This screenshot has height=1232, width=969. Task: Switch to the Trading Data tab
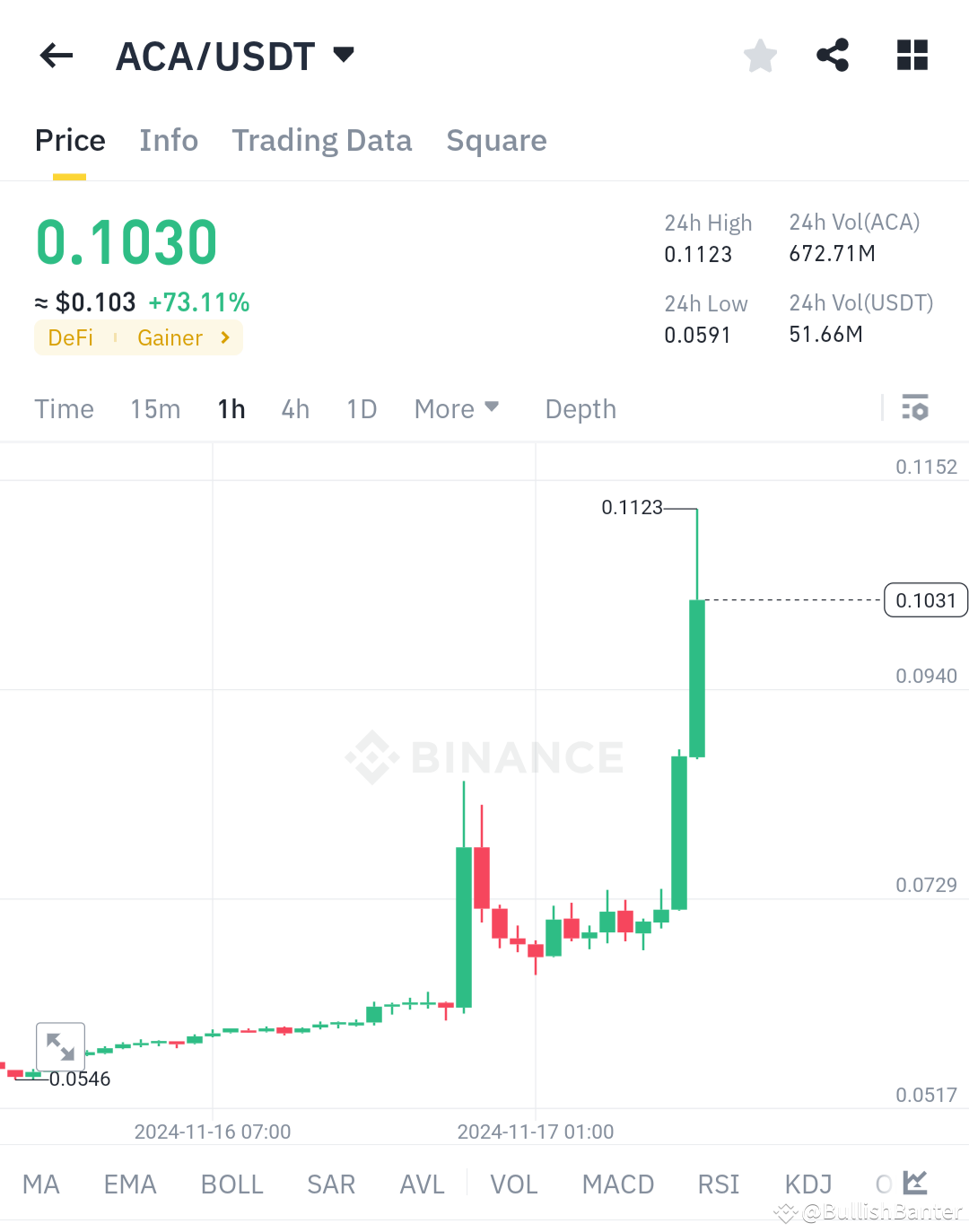tap(322, 141)
